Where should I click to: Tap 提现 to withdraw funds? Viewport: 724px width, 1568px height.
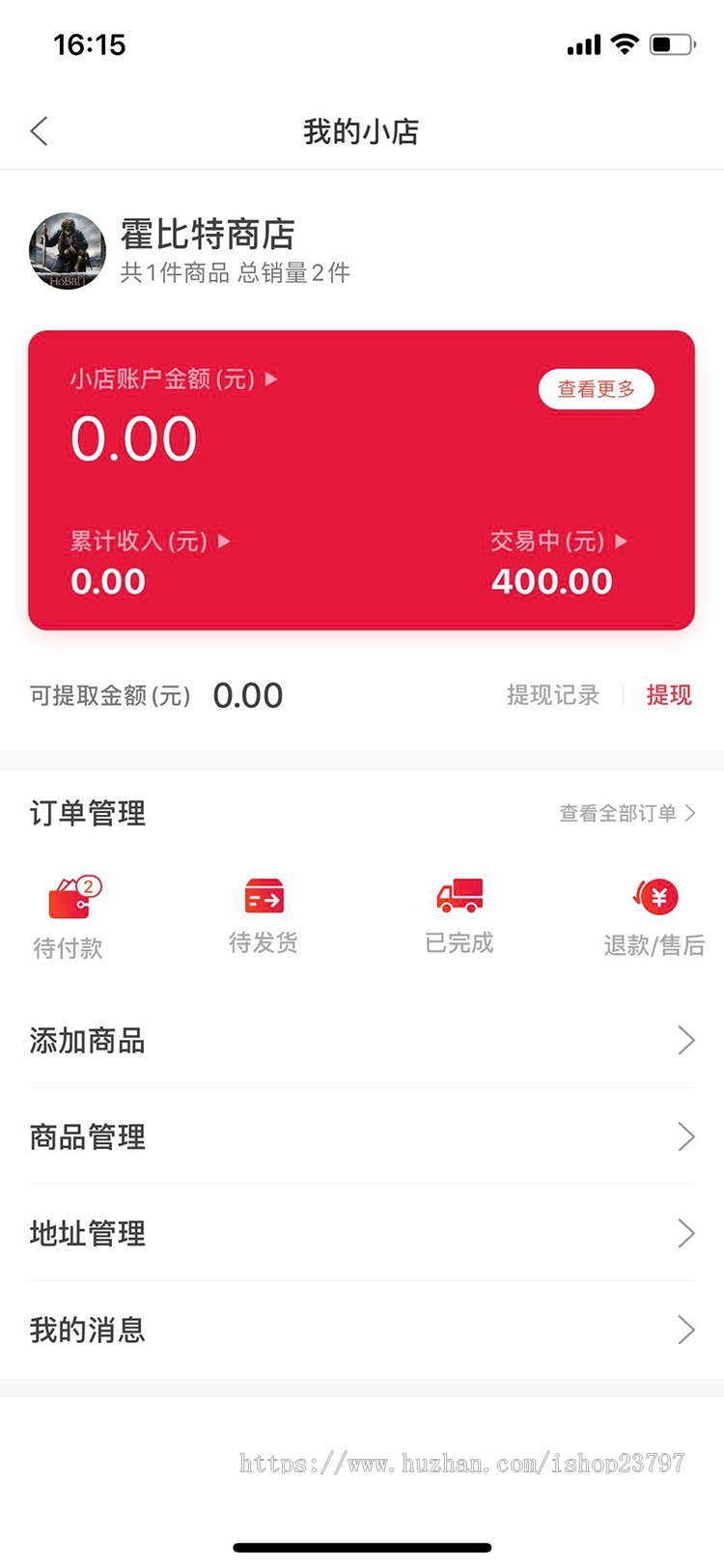pos(669,695)
